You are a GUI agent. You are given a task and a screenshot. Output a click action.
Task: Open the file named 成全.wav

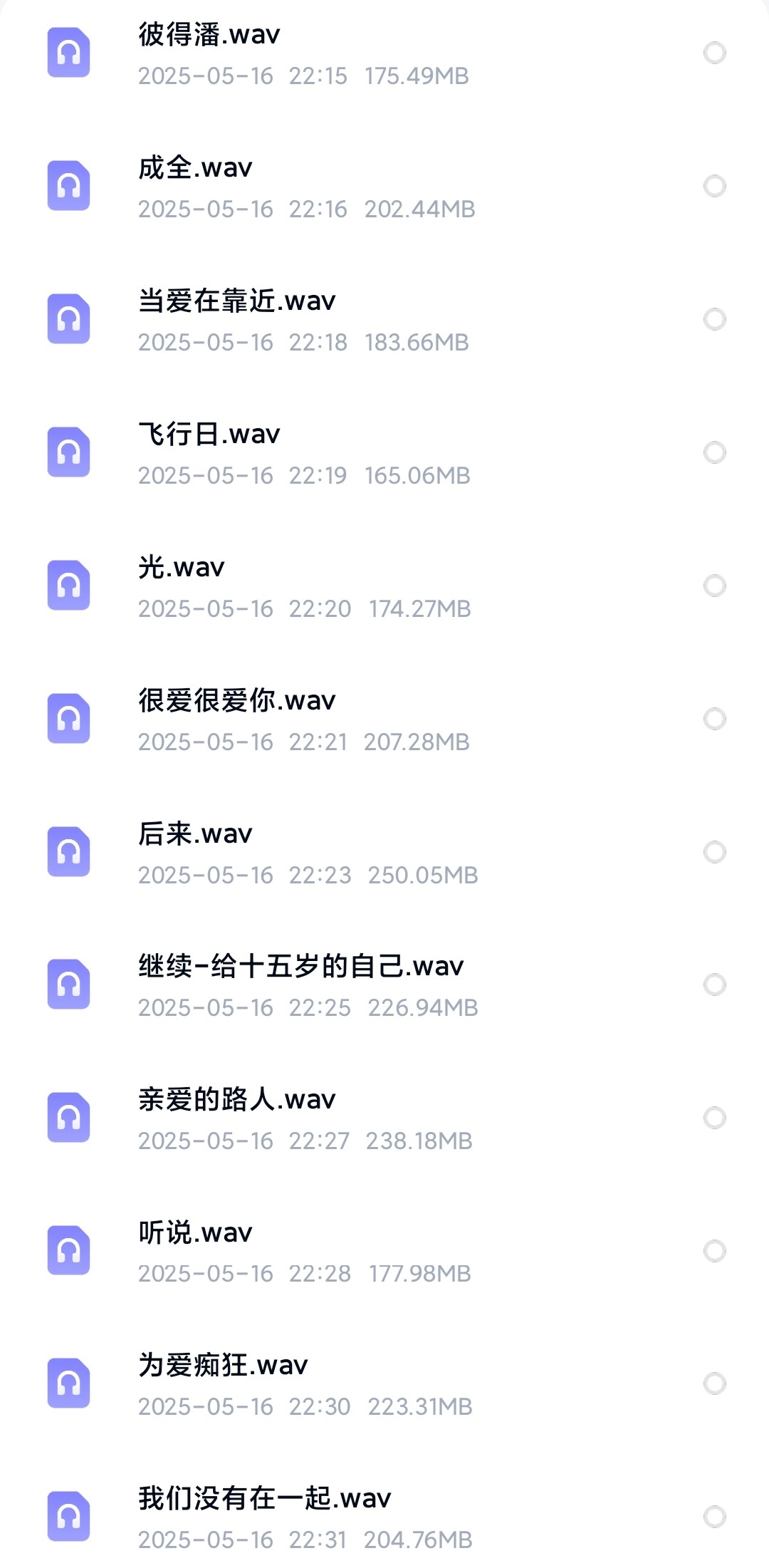(x=195, y=168)
